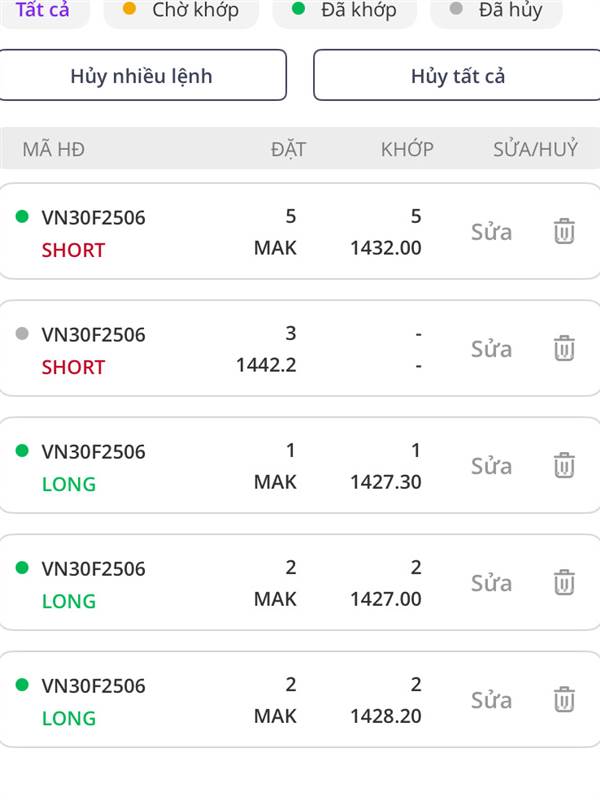Delete the LONG order at 1427.30

pyautogui.click(x=564, y=465)
